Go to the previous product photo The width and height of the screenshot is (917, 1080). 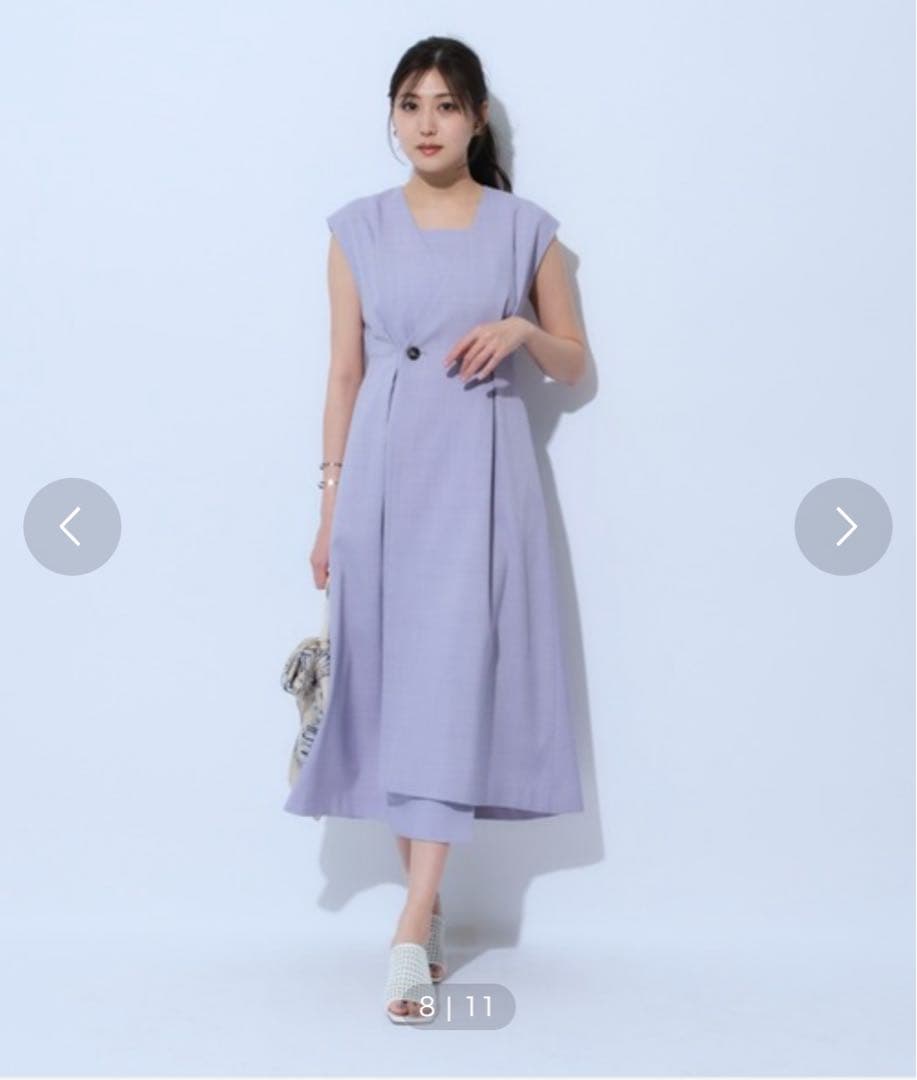(x=72, y=527)
